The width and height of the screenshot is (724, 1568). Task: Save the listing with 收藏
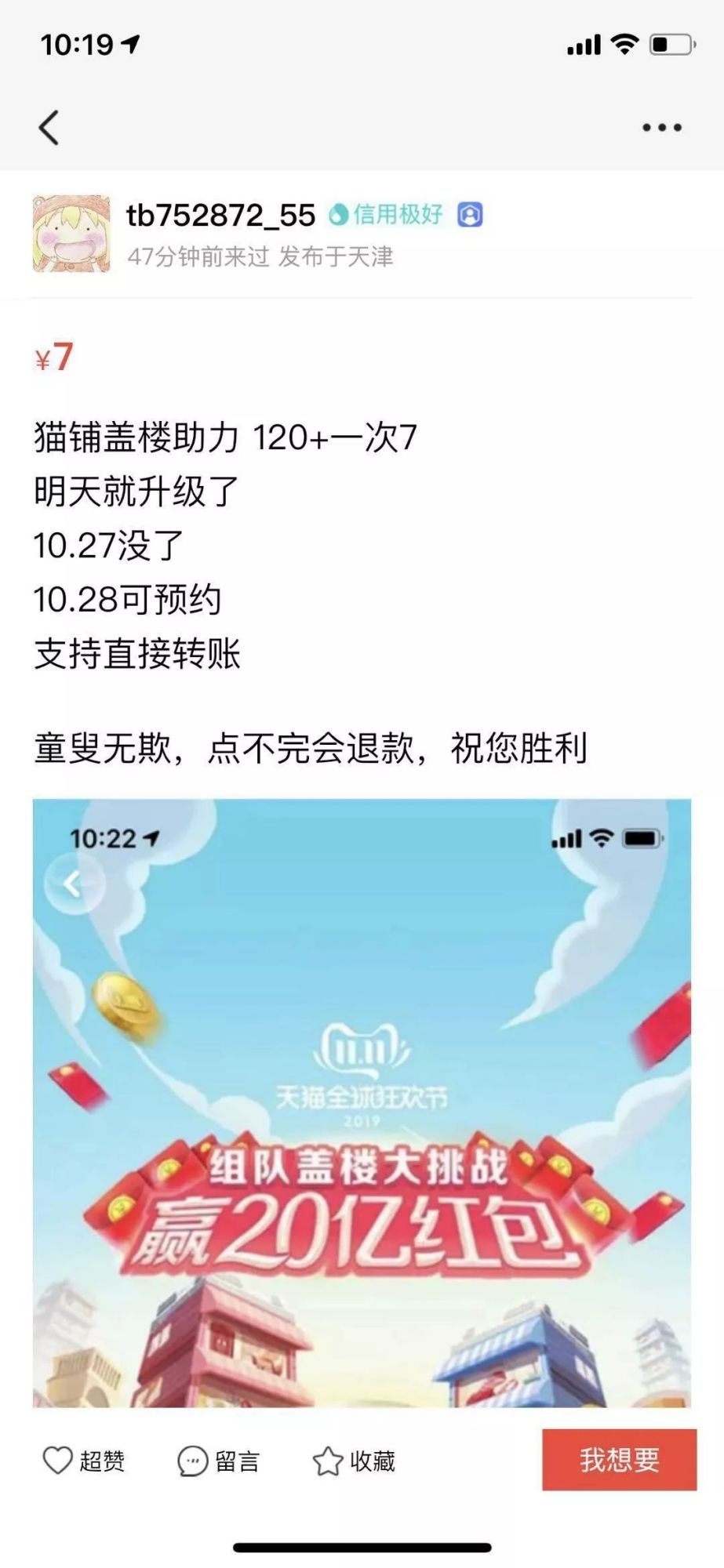pos(354,1461)
